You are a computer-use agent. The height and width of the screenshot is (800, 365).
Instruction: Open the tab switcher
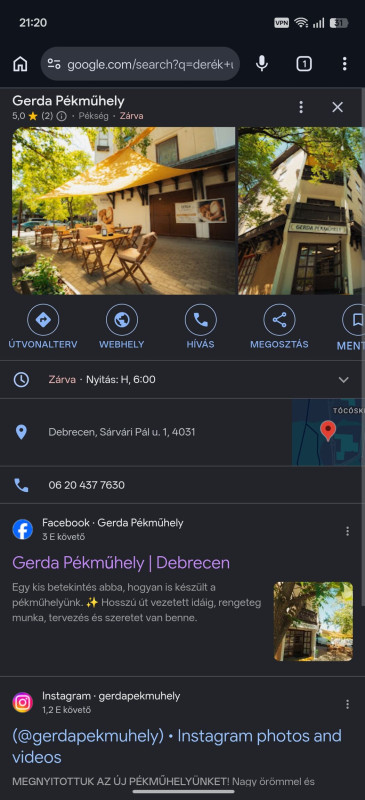pyautogui.click(x=304, y=64)
